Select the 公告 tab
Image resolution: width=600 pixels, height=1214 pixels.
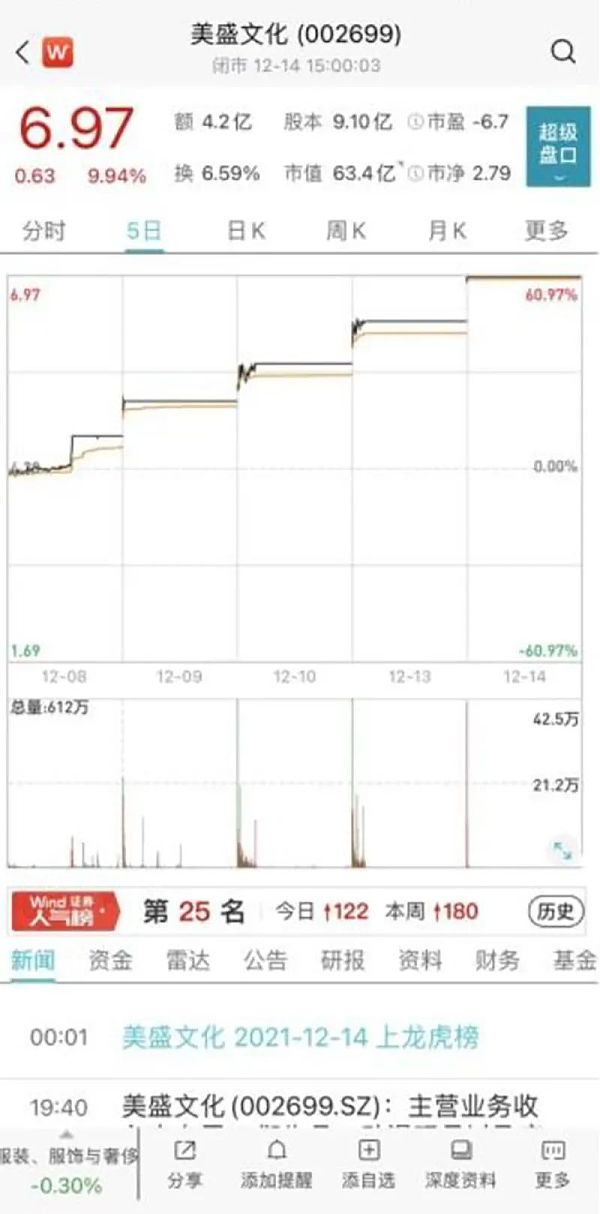click(265, 961)
